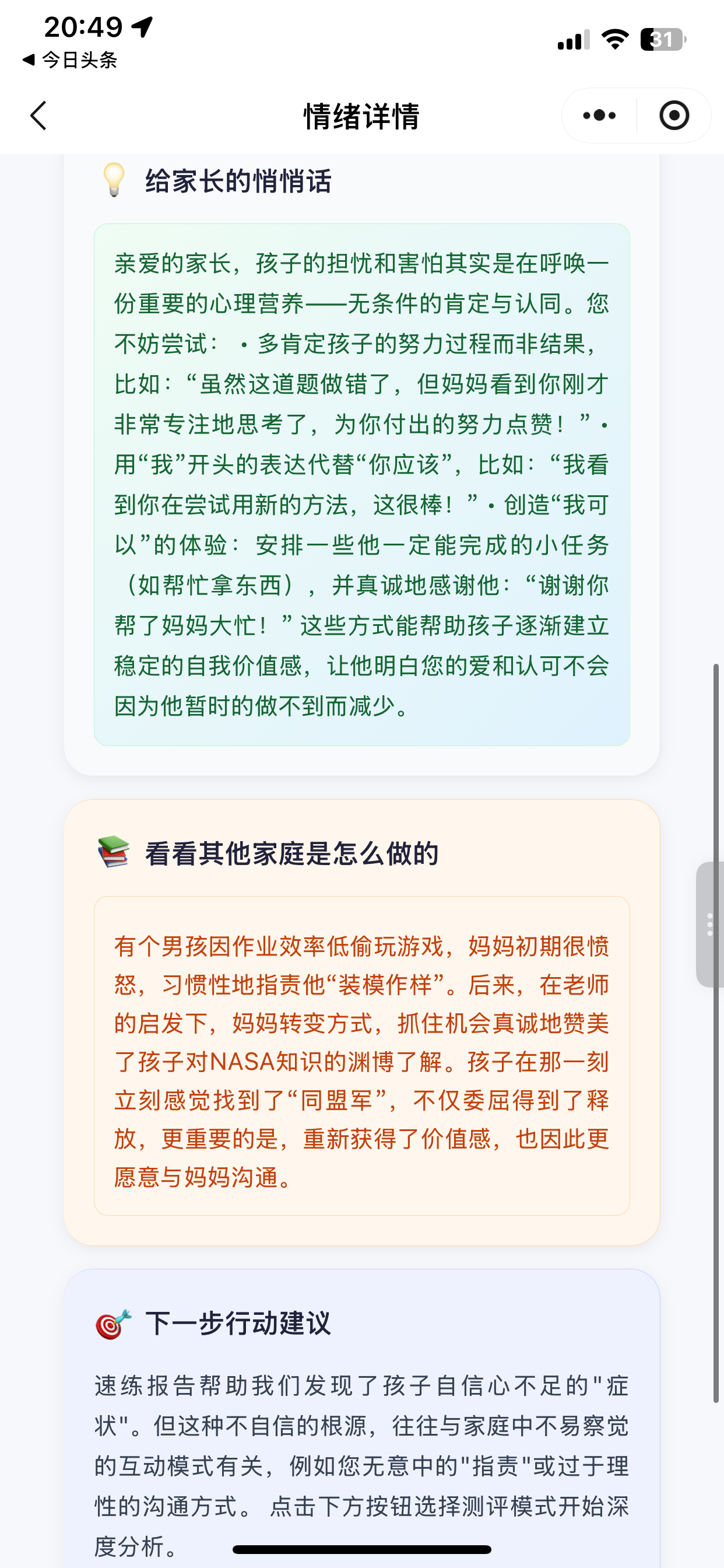
Task: Tap the circular close button in the capsule
Action: [x=676, y=115]
